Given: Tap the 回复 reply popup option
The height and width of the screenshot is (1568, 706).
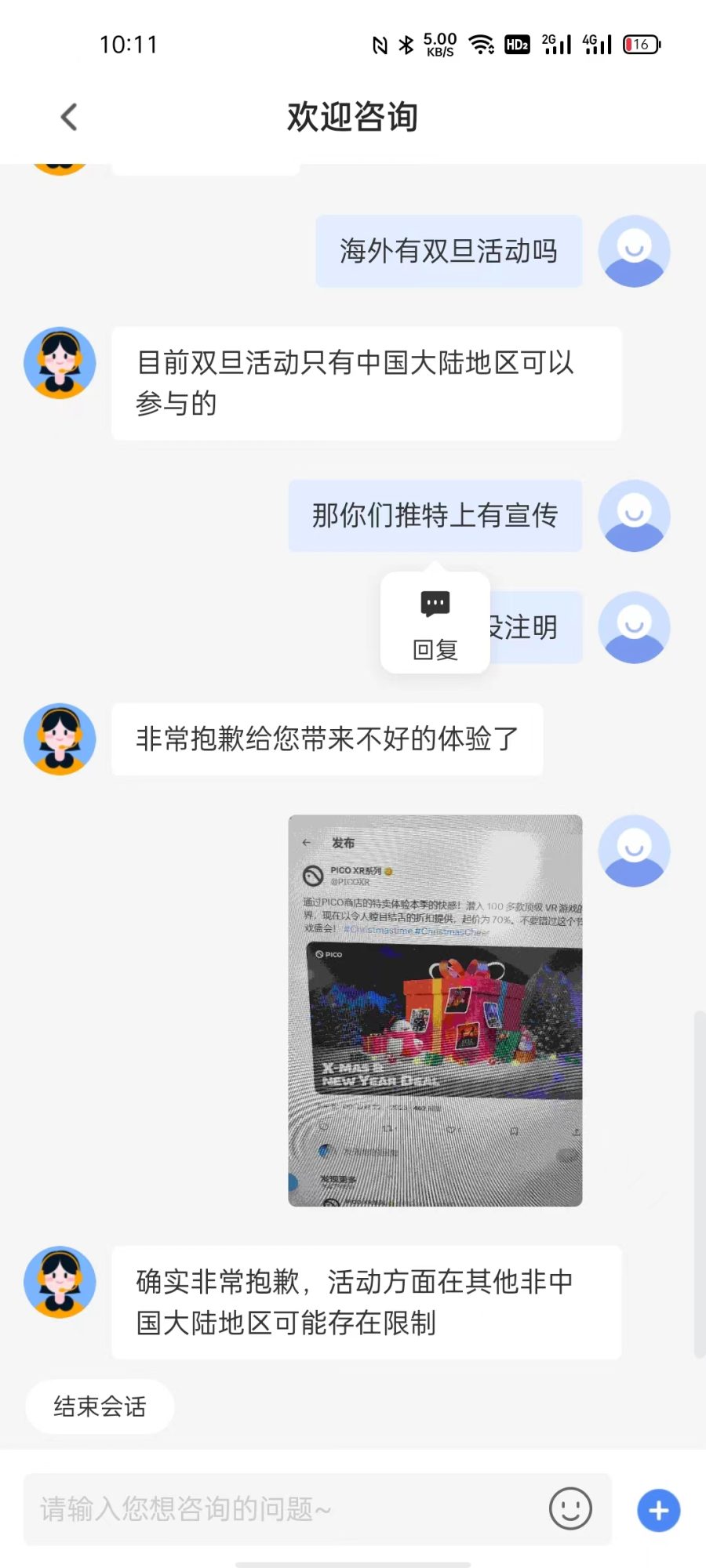Looking at the screenshot, I should click(x=435, y=624).
